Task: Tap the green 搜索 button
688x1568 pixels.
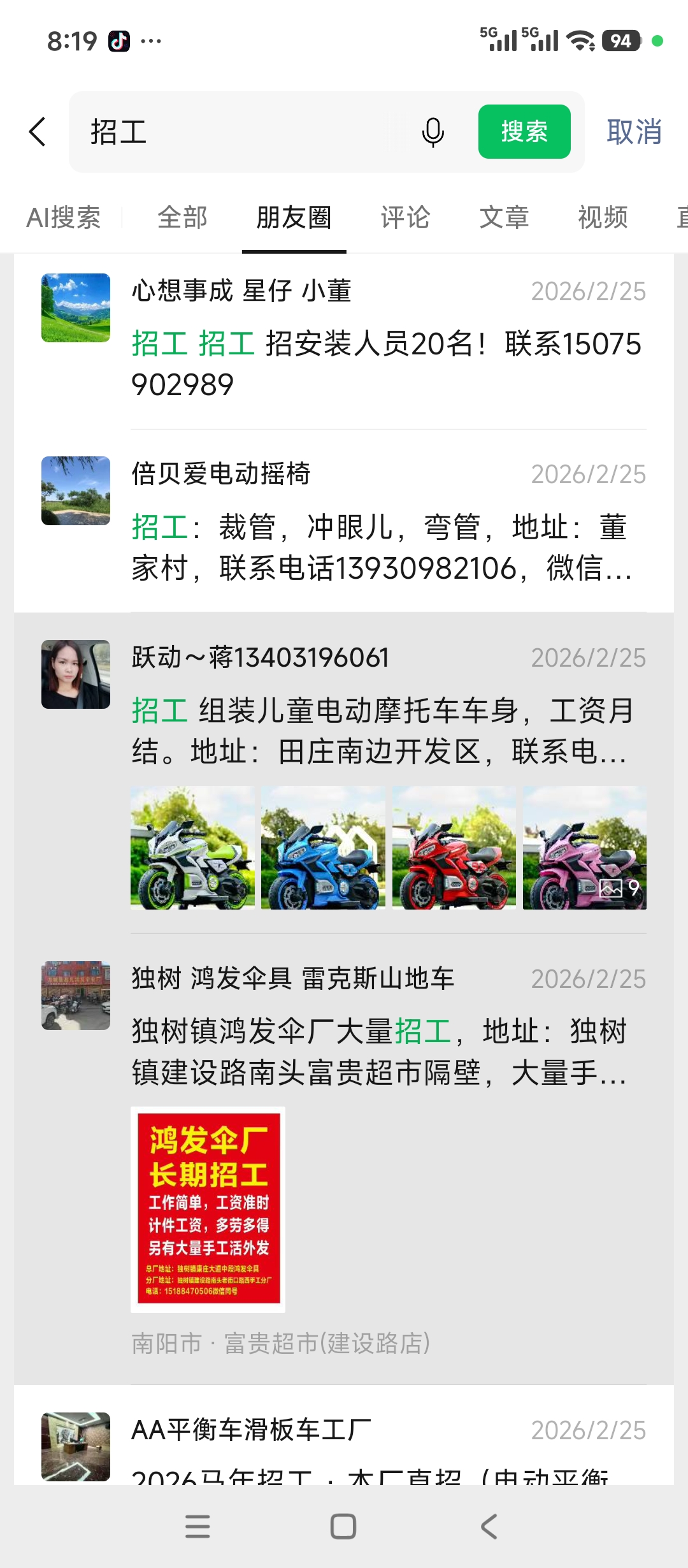Action: coord(524,132)
